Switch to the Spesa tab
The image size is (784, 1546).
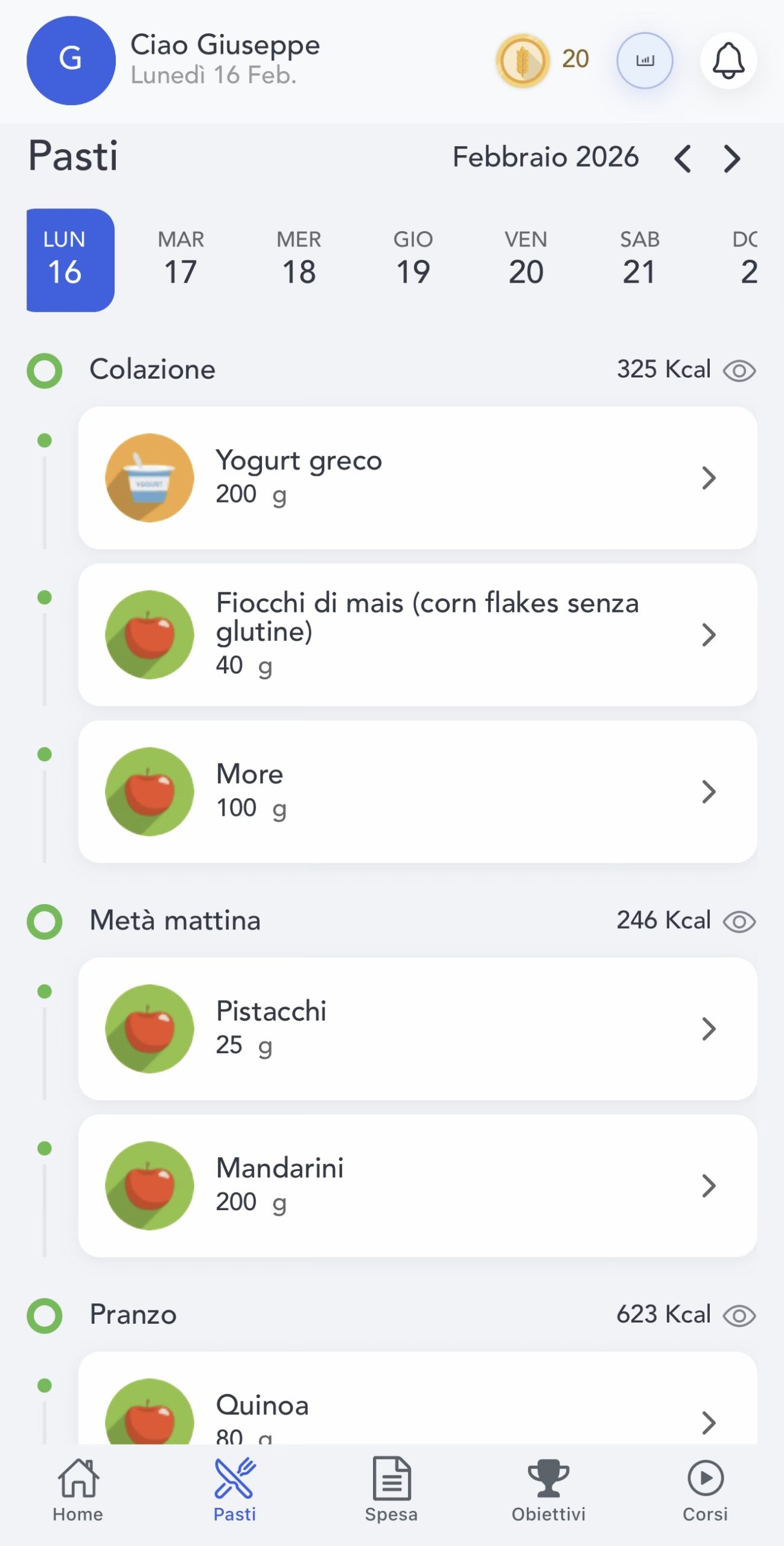point(391,1490)
